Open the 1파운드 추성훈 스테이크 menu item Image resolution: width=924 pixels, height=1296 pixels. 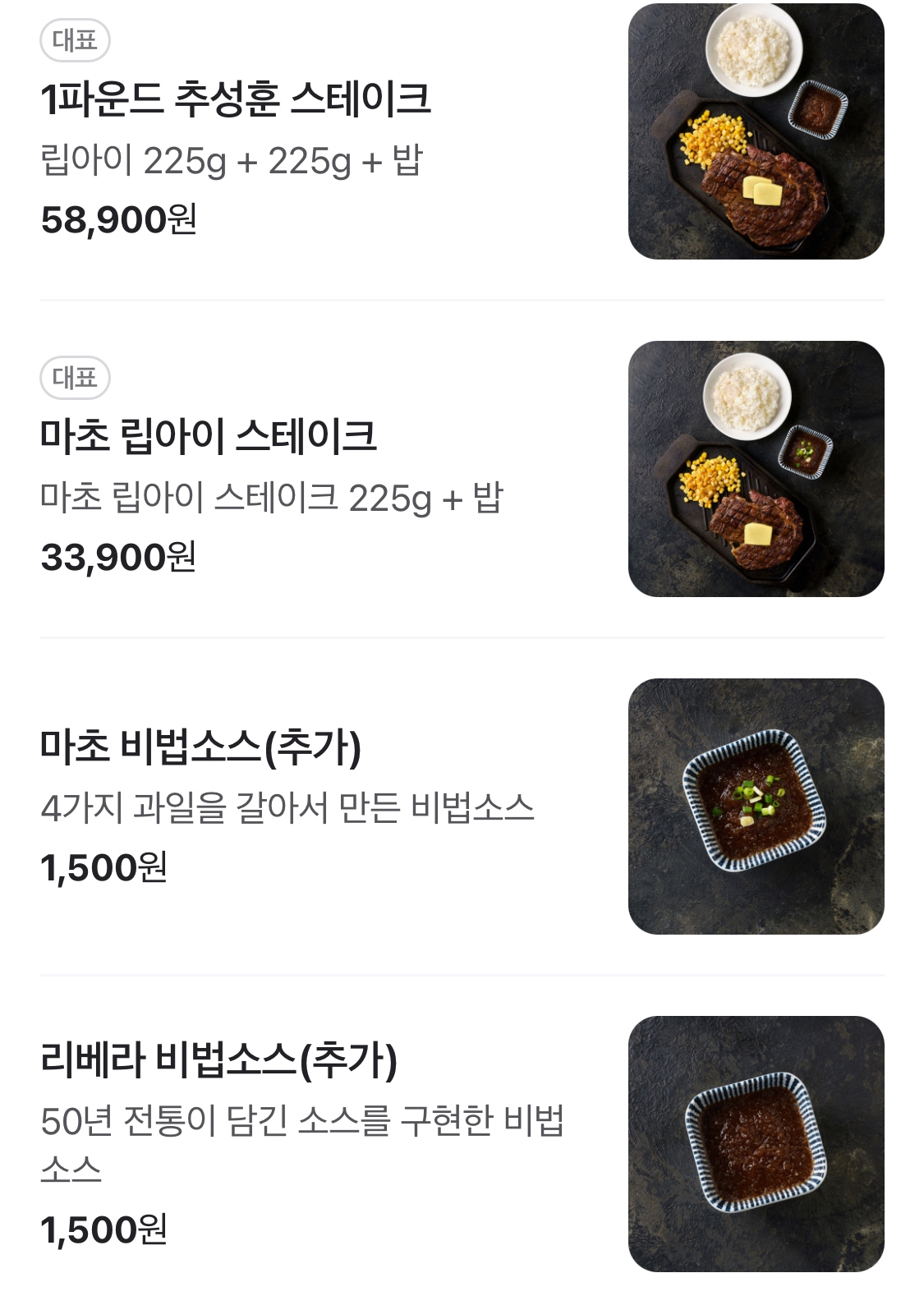point(236,99)
